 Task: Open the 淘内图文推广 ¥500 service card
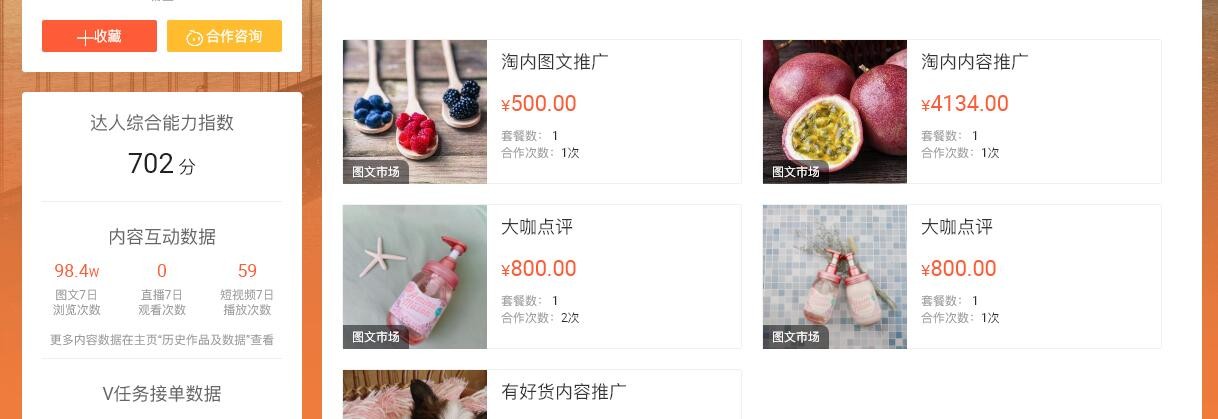541,111
